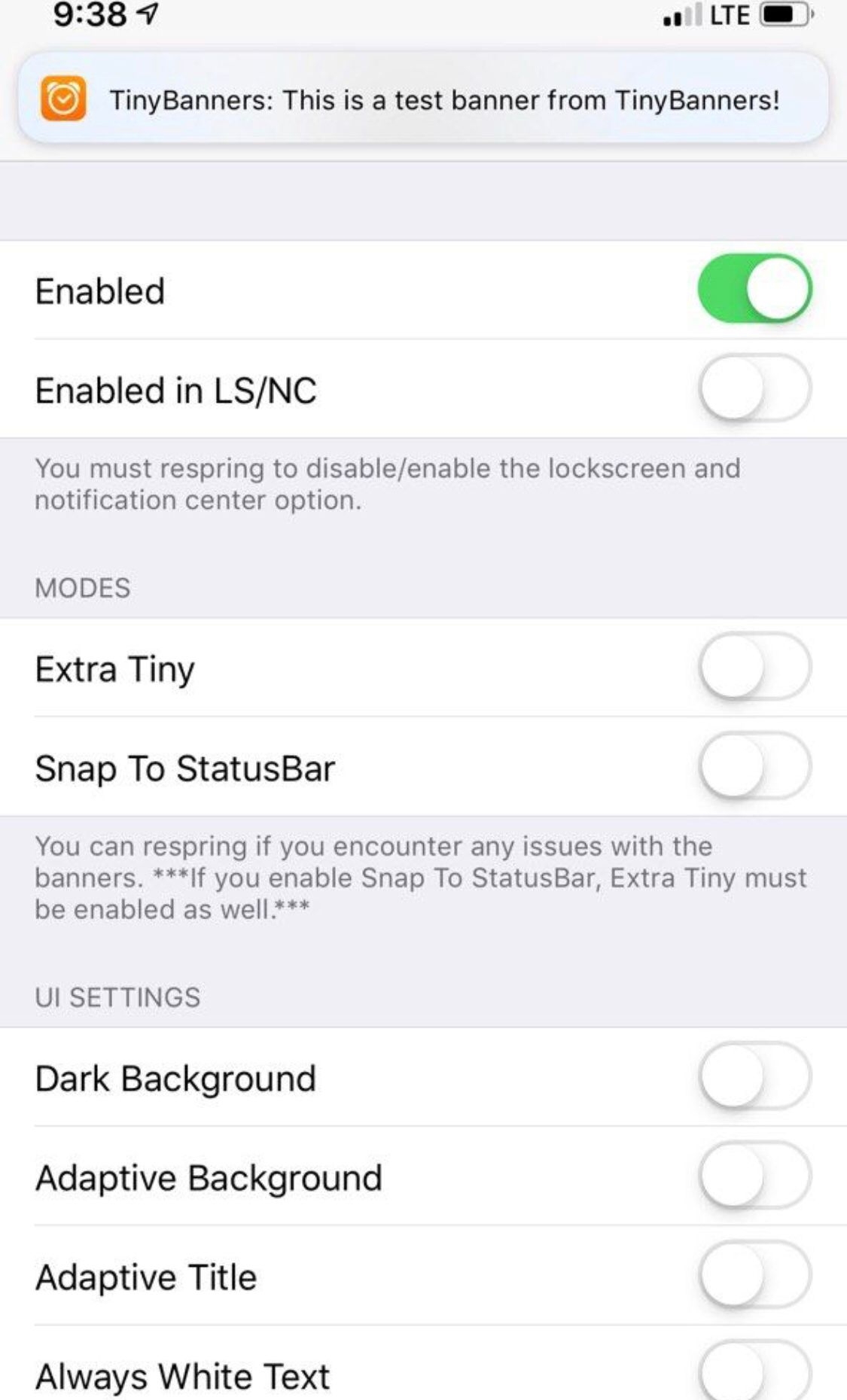Screen dimensions: 847x1400
Task: Enable Always White Text
Action: 754,1373
